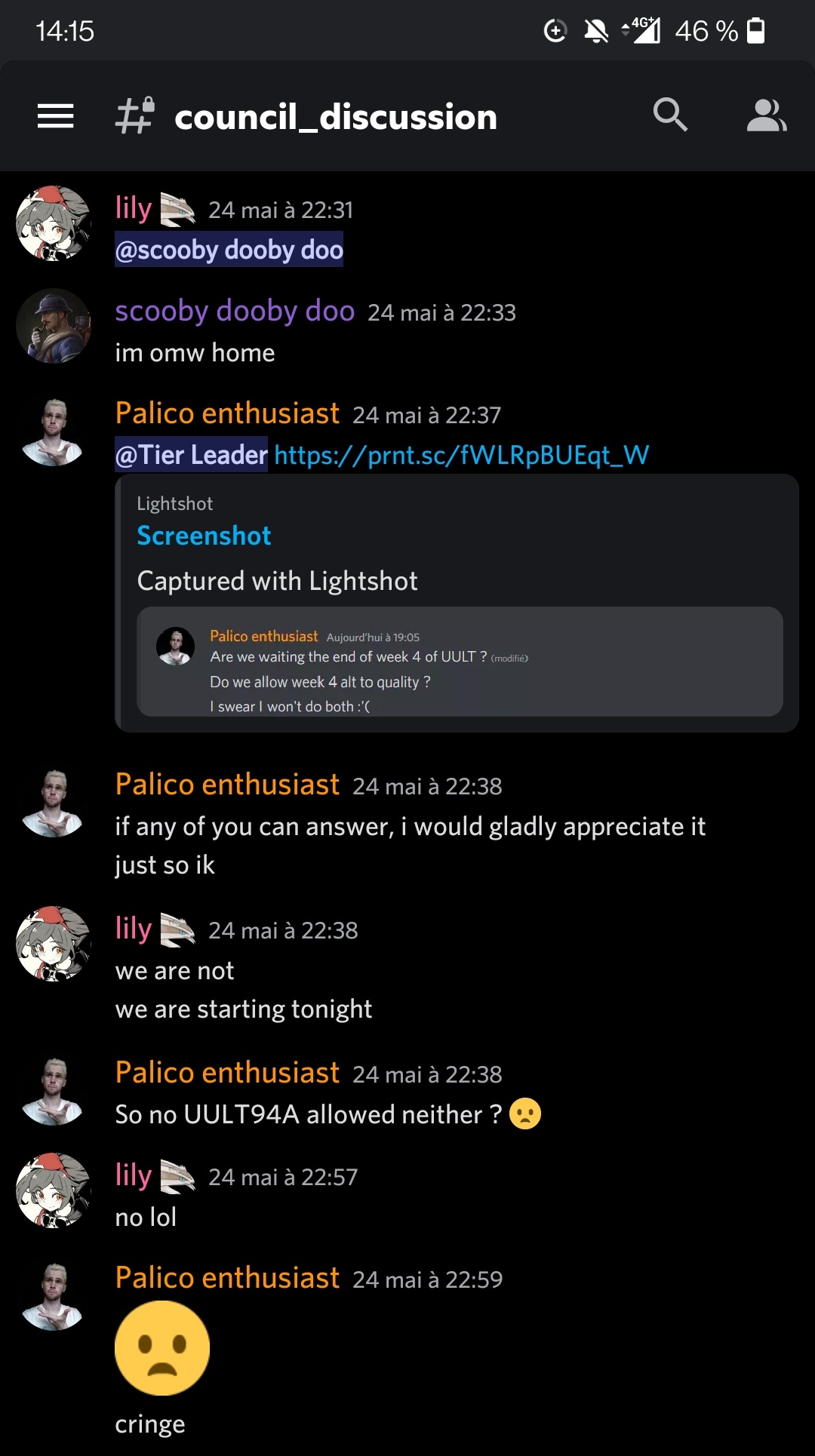Open Palico enthusiast's profile name at 22:37
815x1456 pixels.
pyautogui.click(x=227, y=413)
